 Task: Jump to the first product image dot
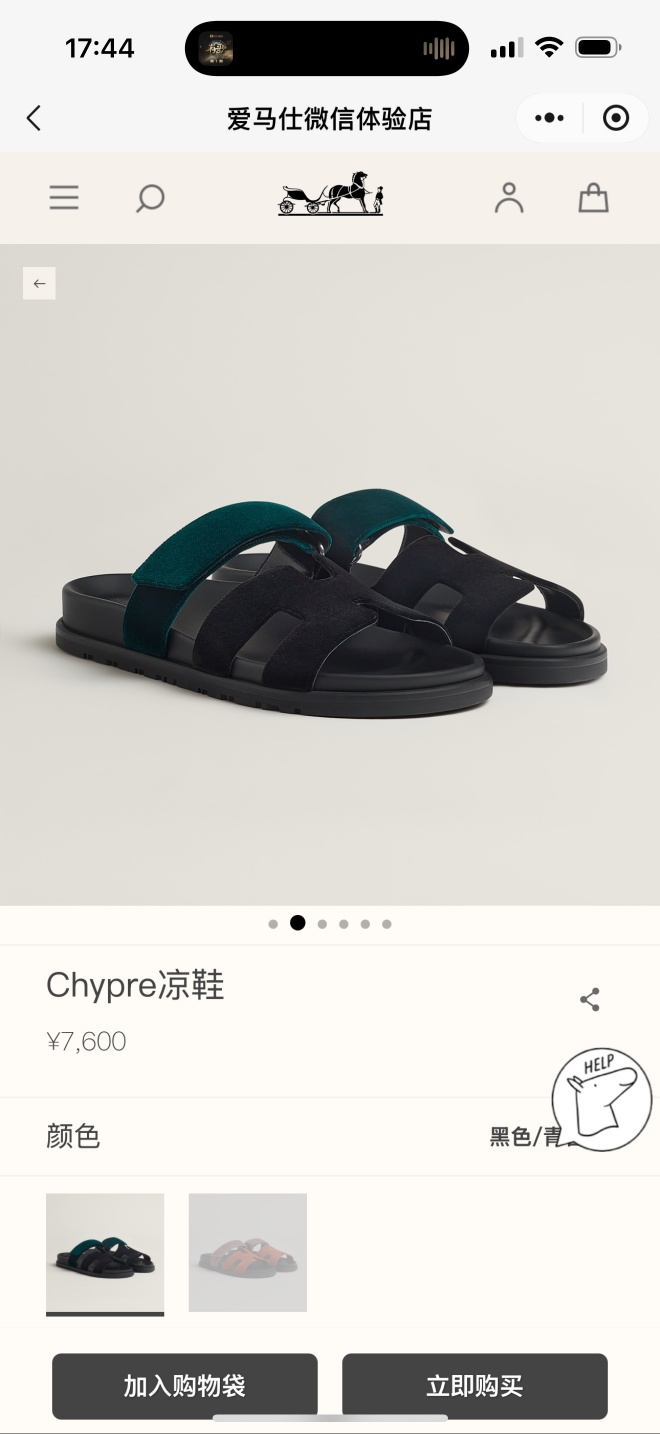click(x=273, y=924)
